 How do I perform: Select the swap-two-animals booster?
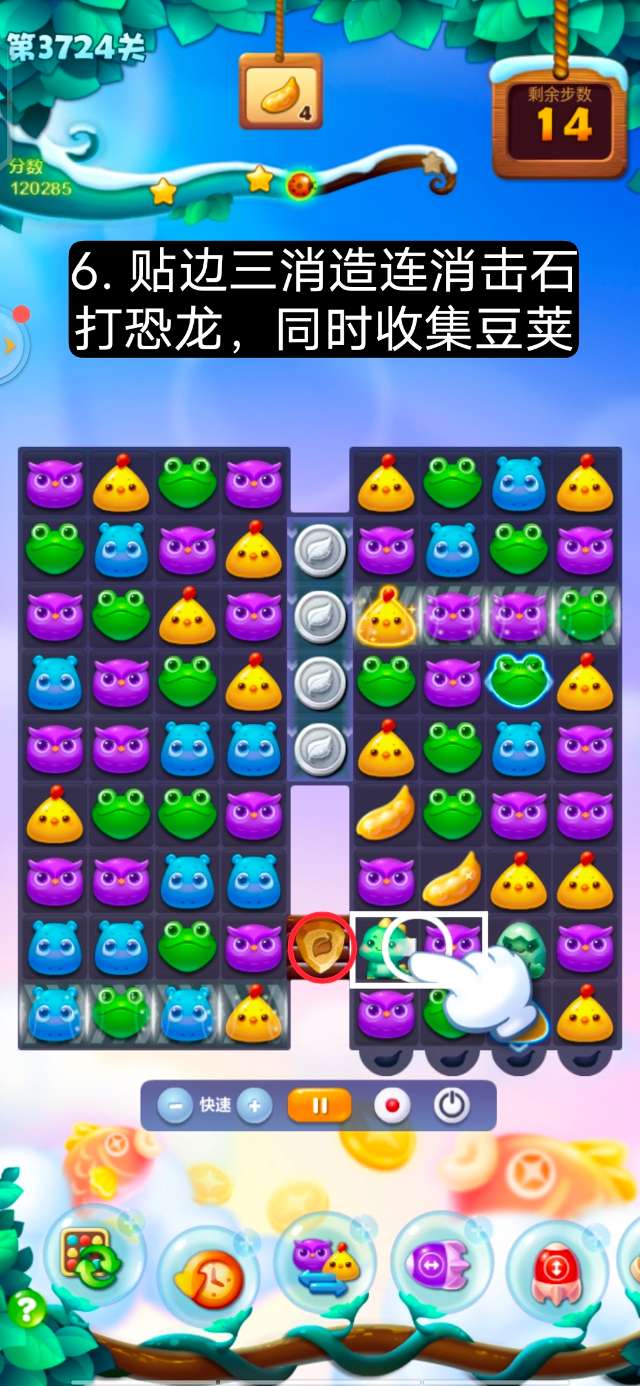[326, 1262]
